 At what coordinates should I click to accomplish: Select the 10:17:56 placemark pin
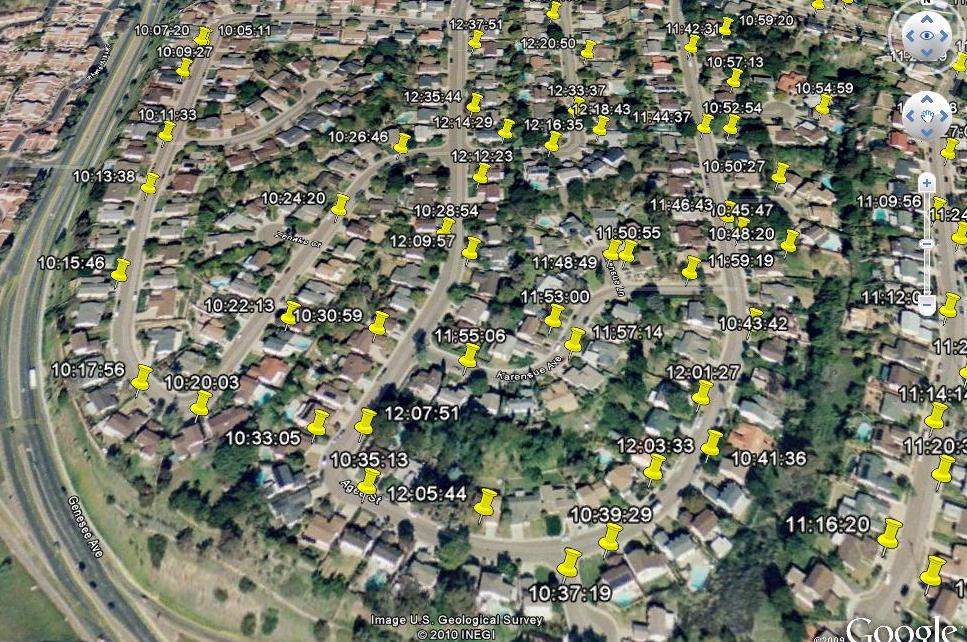[142, 378]
